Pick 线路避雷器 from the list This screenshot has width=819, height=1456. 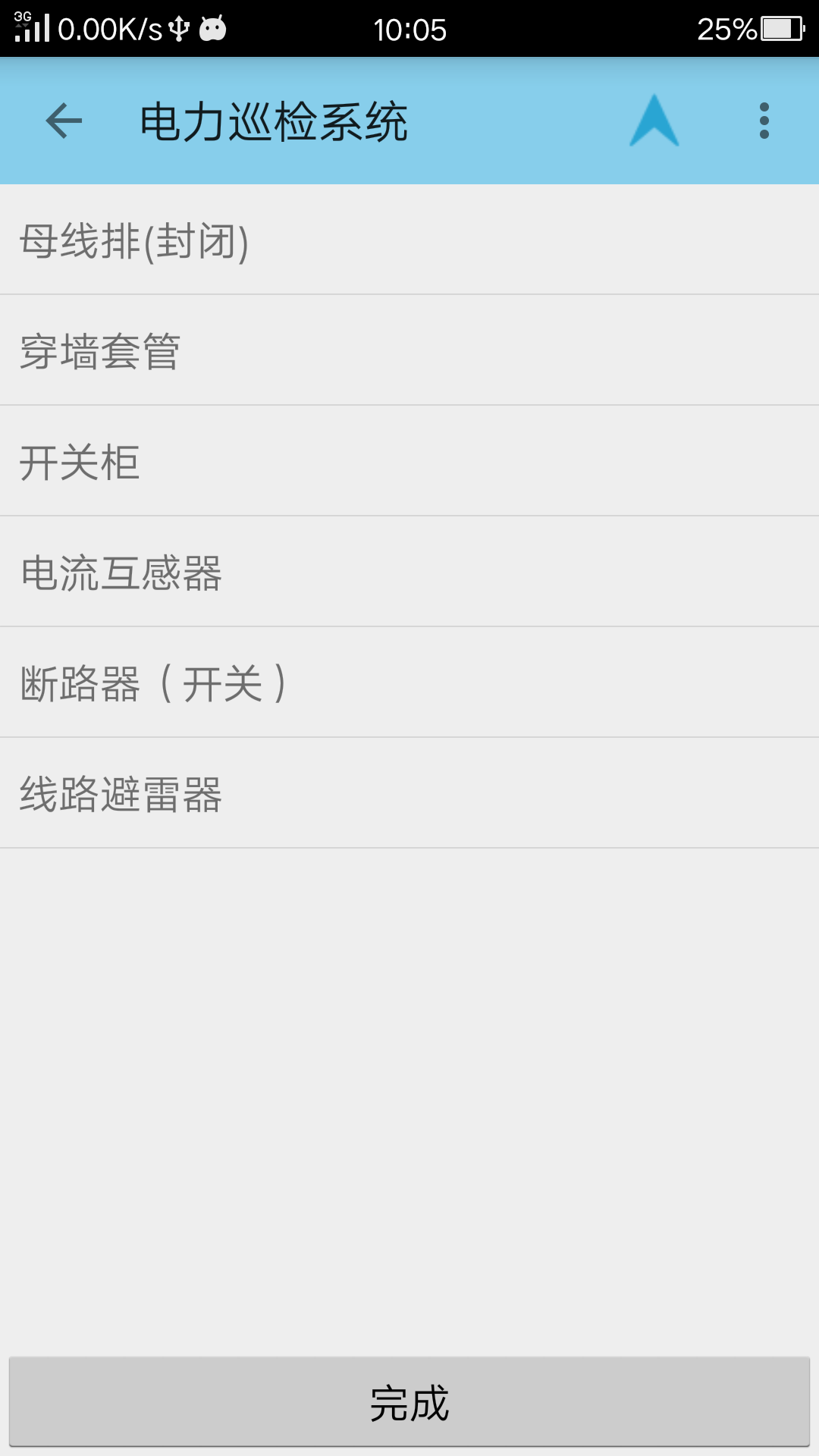[409, 794]
